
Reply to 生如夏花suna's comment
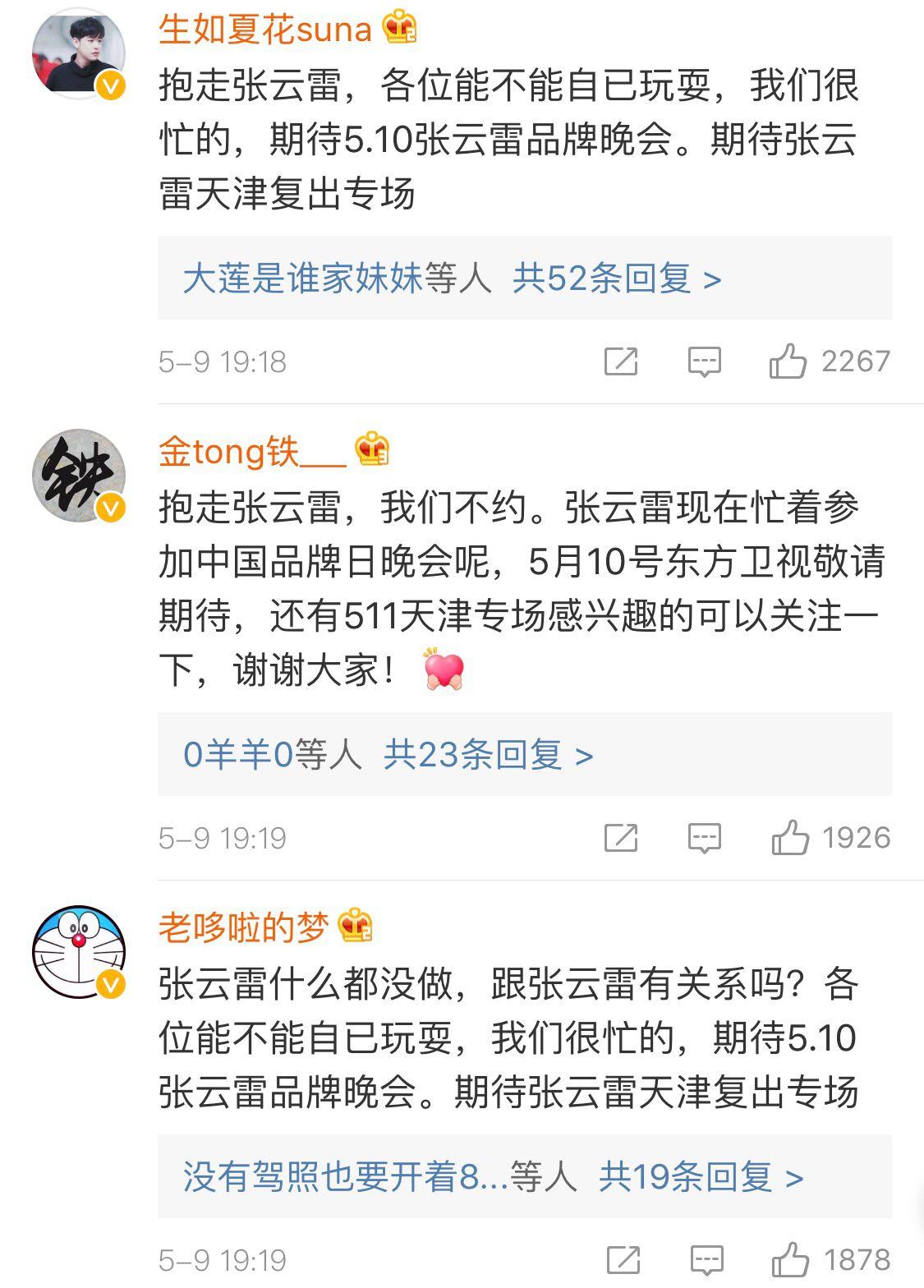click(704, 361)
